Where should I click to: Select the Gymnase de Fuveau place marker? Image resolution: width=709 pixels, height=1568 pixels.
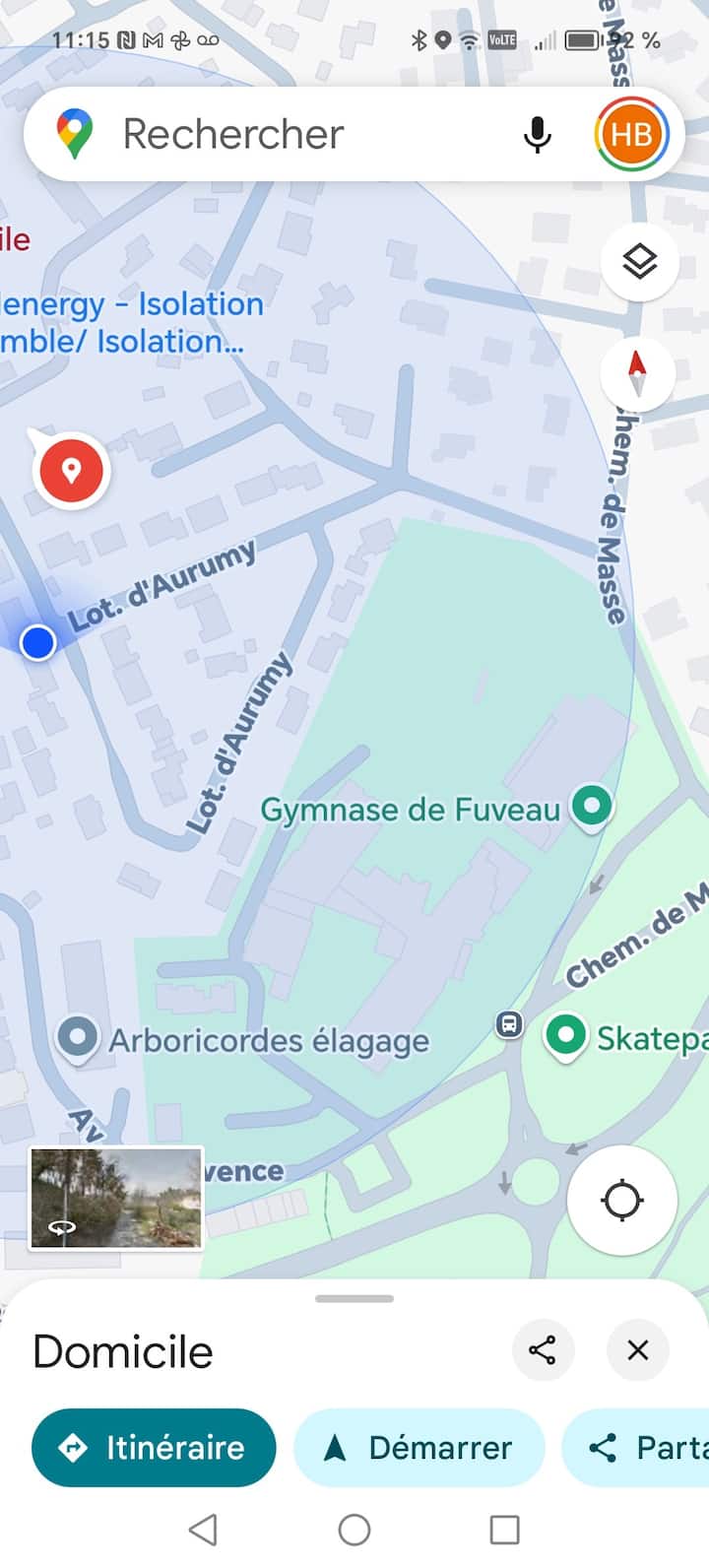click(591, 807)
